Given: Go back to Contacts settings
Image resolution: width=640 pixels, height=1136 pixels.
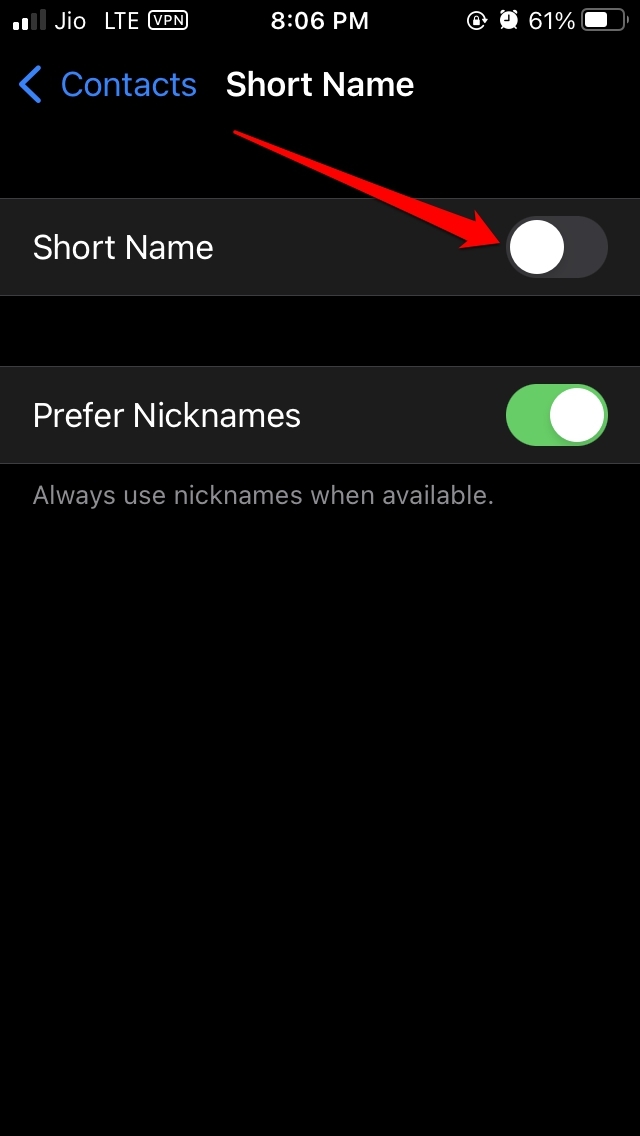Looking at the screenshot, I should [x=108, y=85].
